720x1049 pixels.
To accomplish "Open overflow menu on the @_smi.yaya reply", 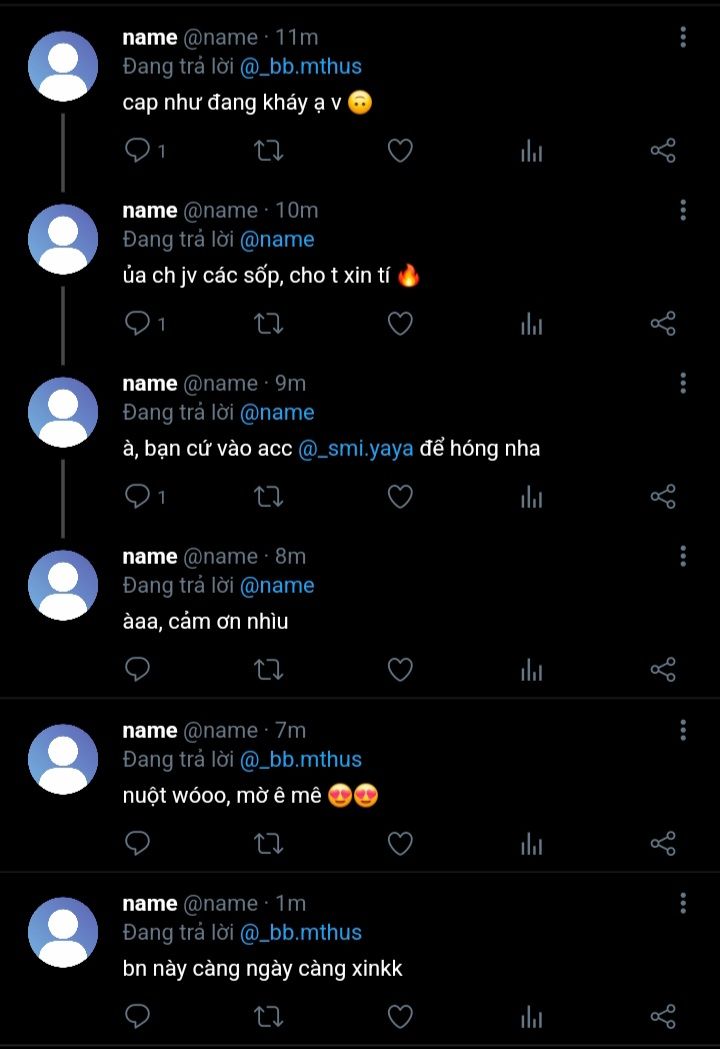I will click(x=683, y=383).
